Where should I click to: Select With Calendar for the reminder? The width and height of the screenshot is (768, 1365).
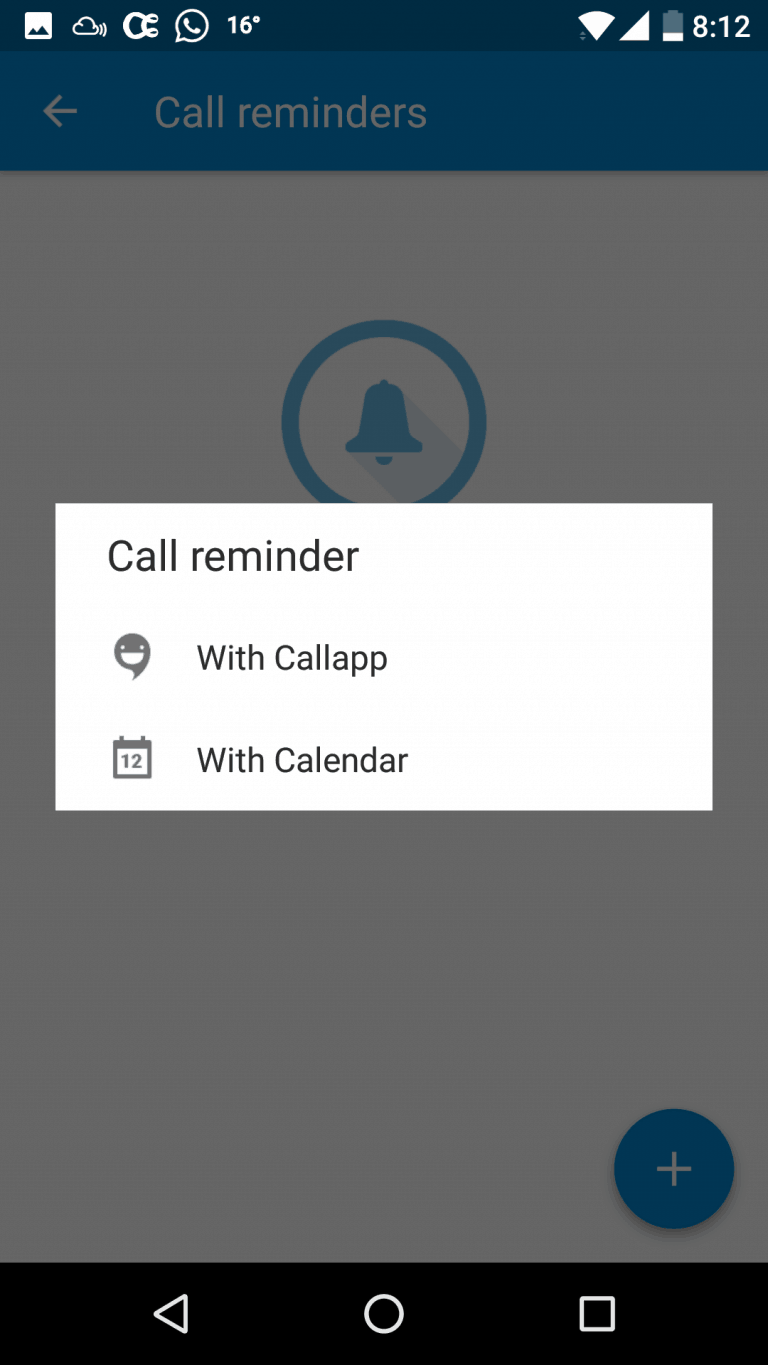click(383, 760)
